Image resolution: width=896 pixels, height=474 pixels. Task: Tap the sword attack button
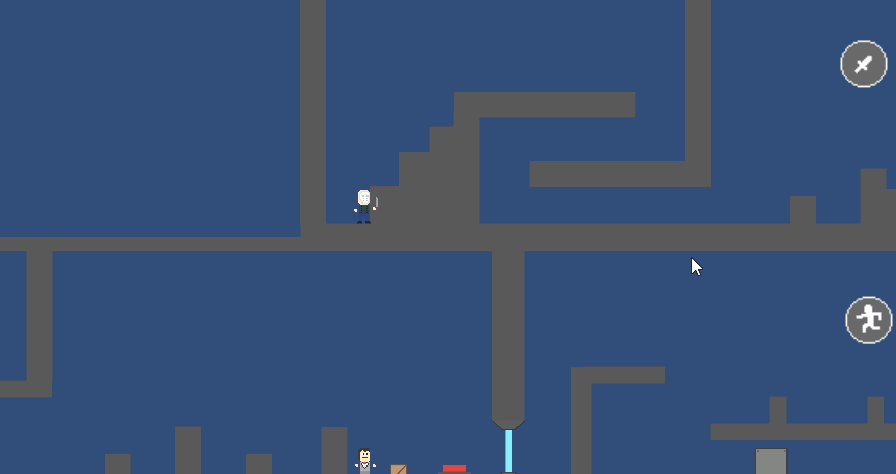[x=864, y=64]
